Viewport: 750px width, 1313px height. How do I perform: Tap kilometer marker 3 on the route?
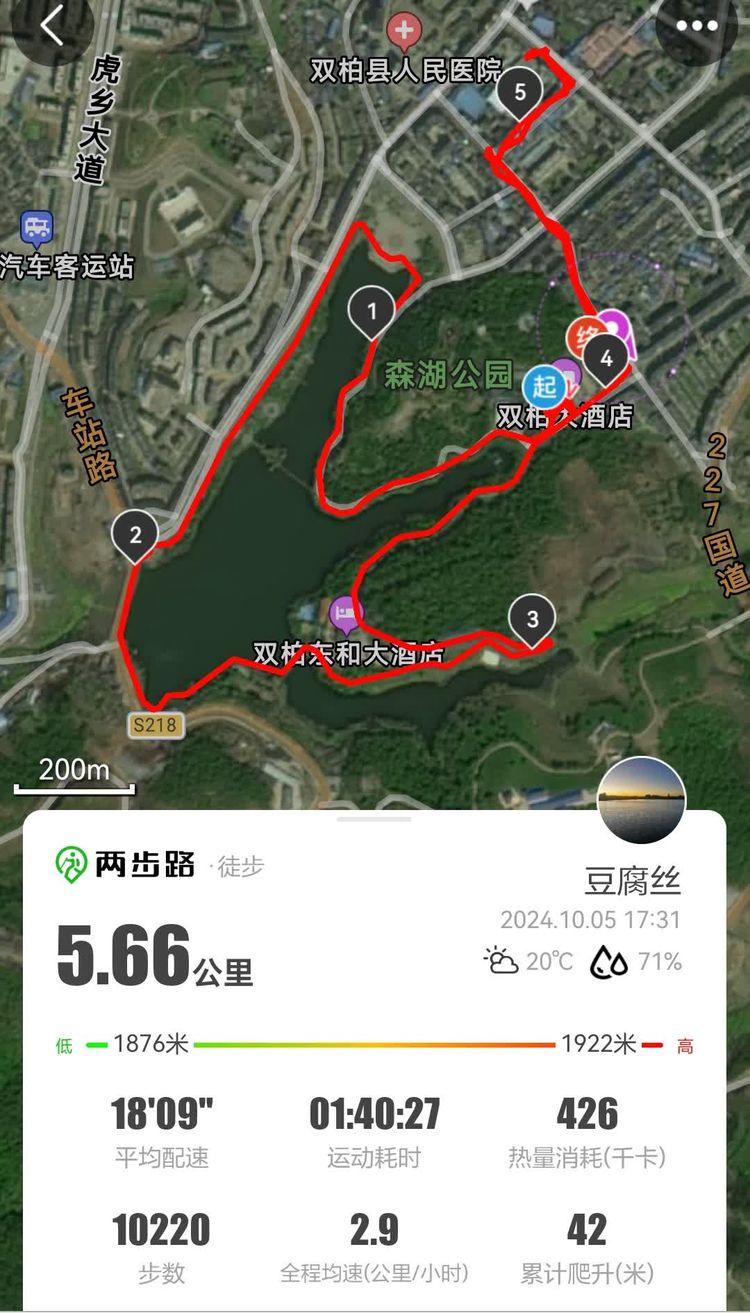532,618
